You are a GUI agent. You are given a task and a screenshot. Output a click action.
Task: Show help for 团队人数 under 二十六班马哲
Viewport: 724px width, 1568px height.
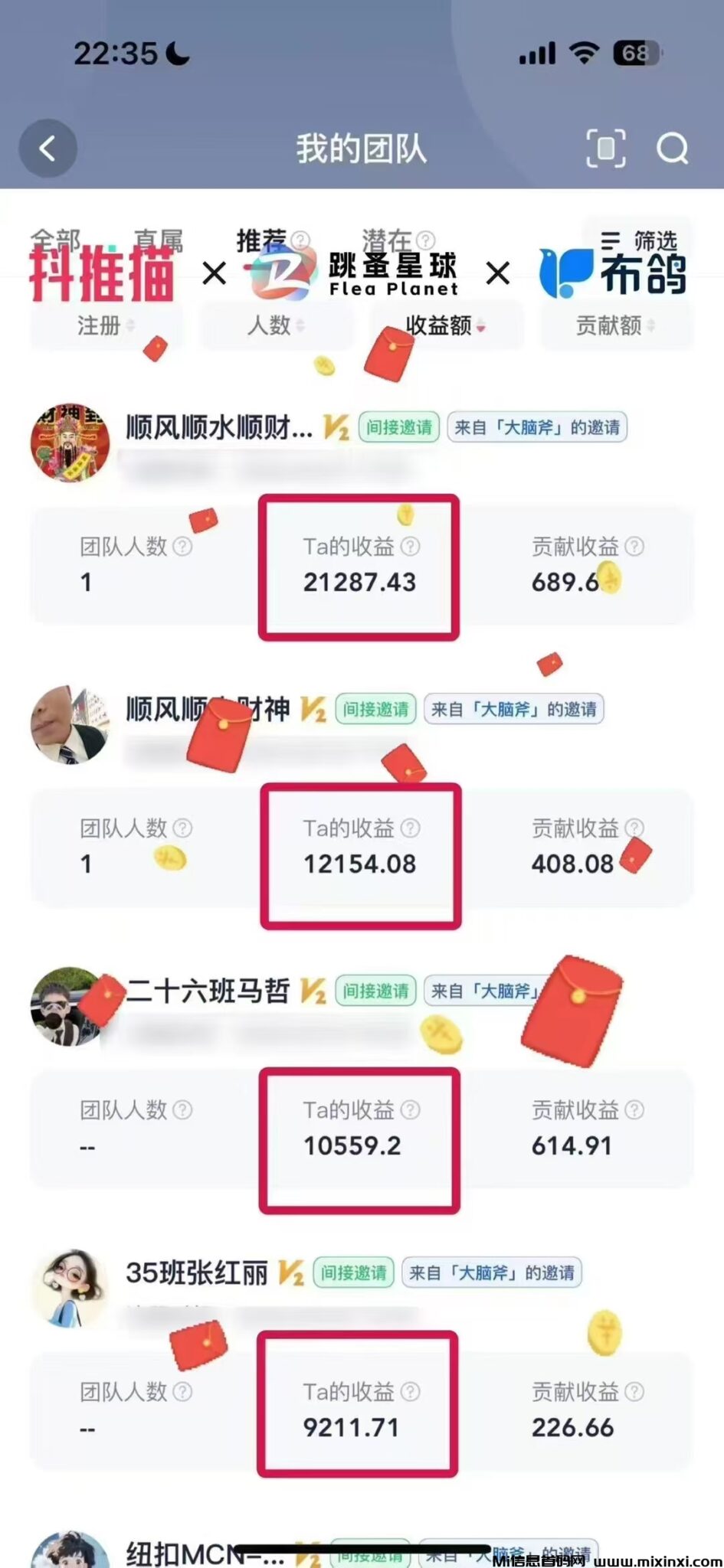coord(182,1109)
